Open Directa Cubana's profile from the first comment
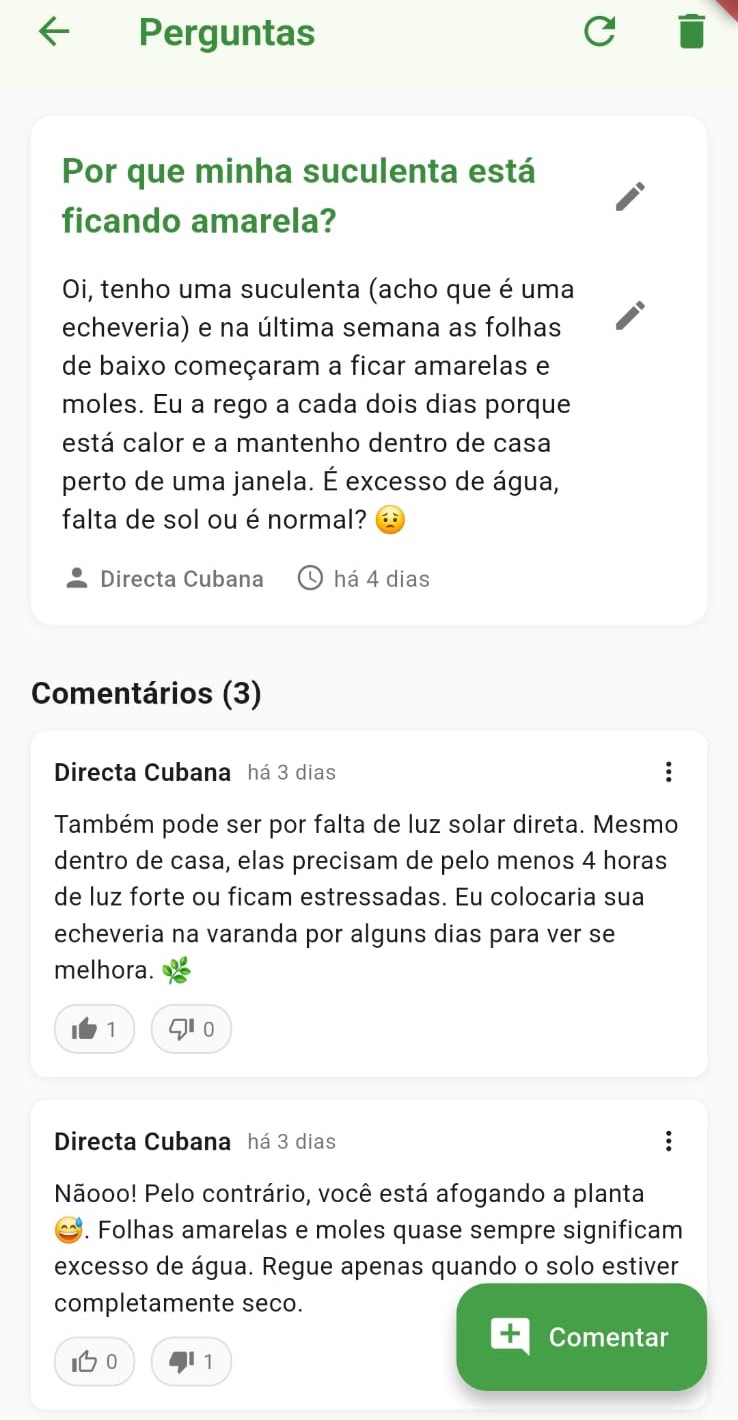Screen dimensions: 738x1420 coord(142,772)
